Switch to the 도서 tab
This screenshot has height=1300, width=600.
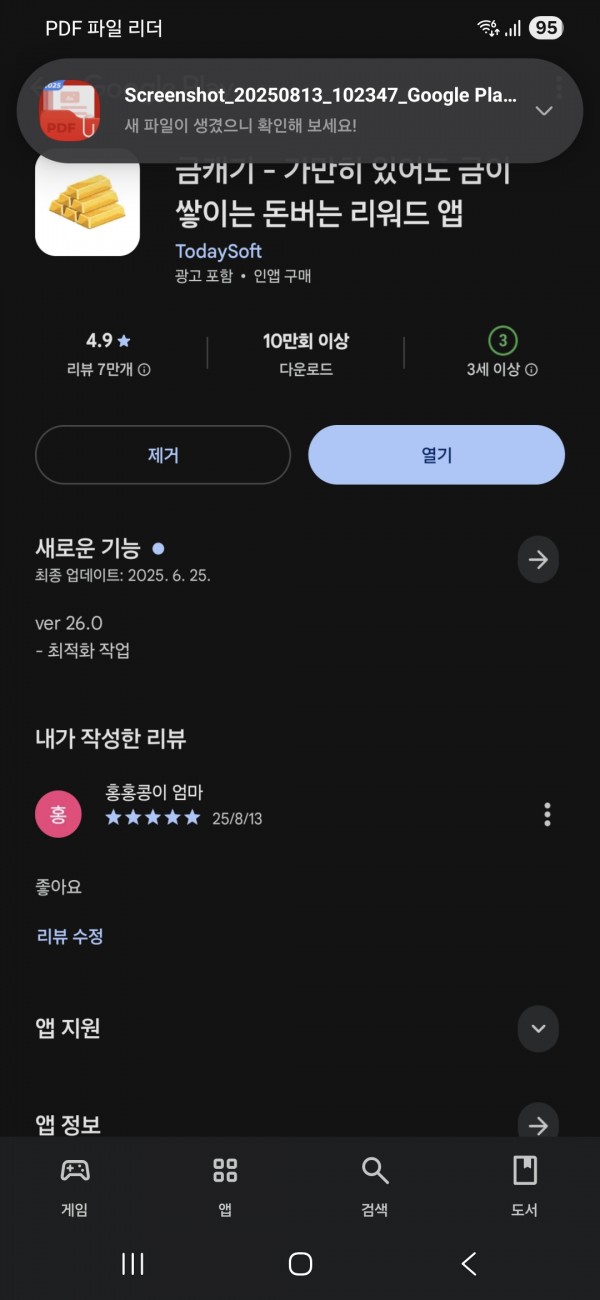[x=525, y=1187]
